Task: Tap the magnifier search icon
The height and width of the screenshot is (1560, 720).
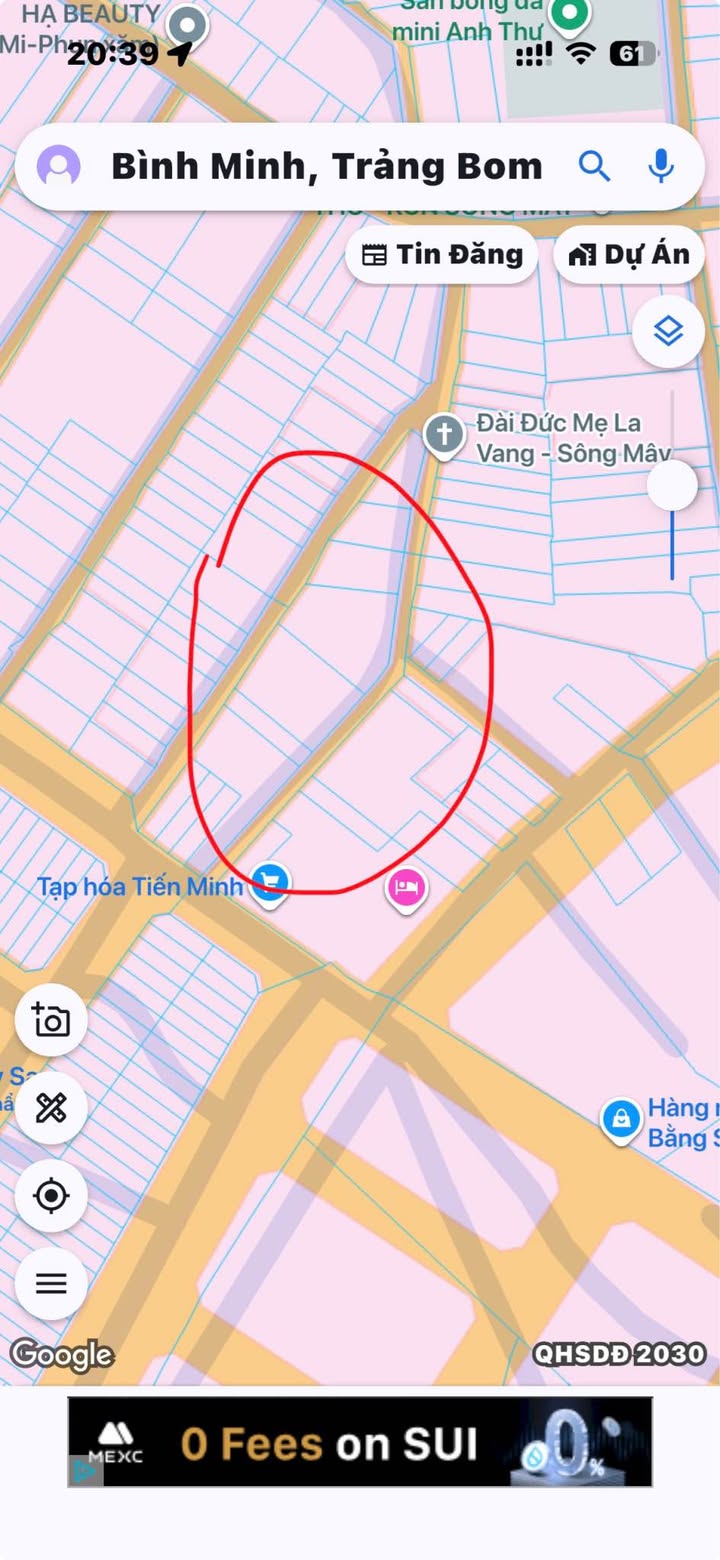Action: pyautogui.click(x=594, y=166)
